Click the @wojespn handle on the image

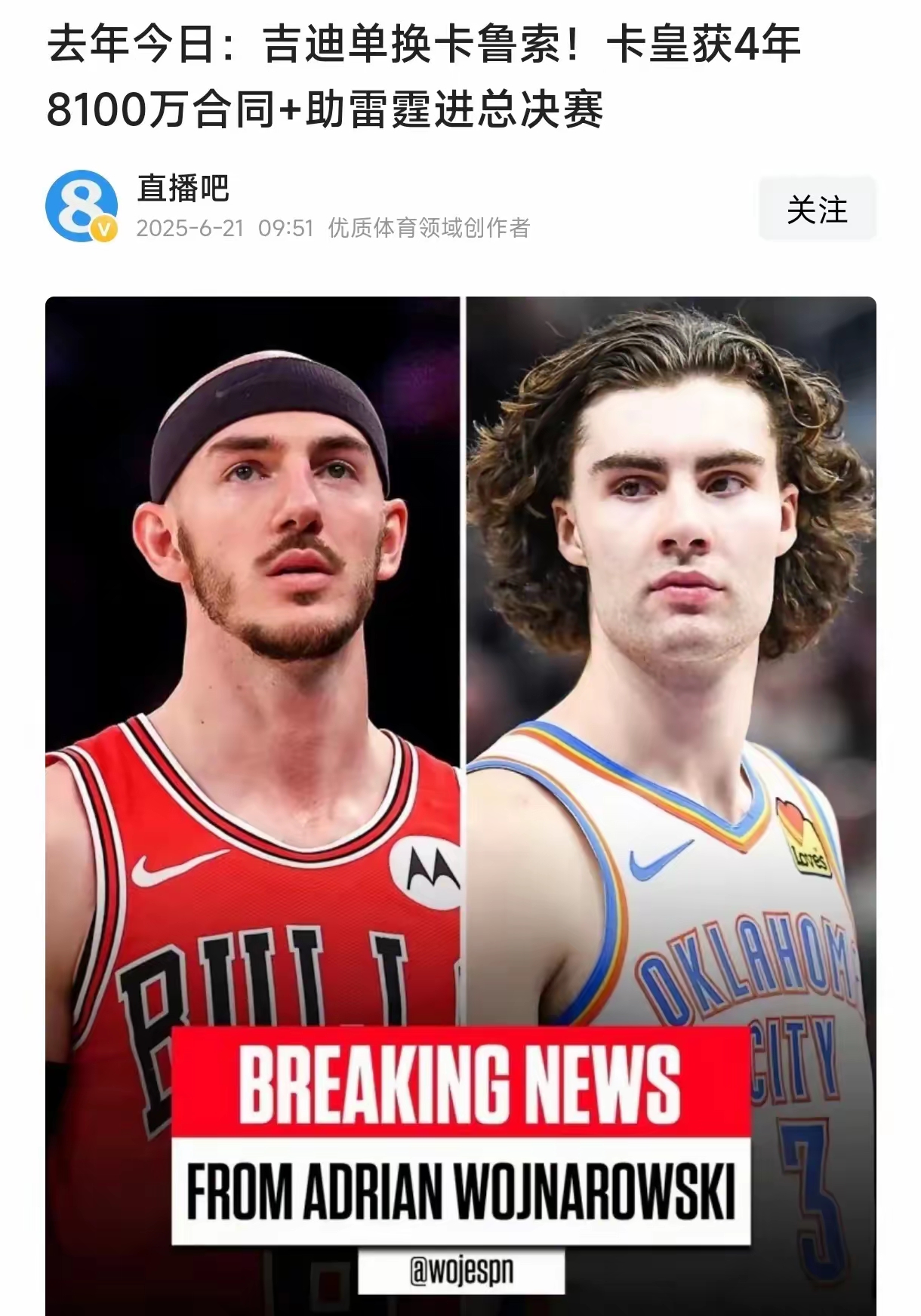(461, 1268)
